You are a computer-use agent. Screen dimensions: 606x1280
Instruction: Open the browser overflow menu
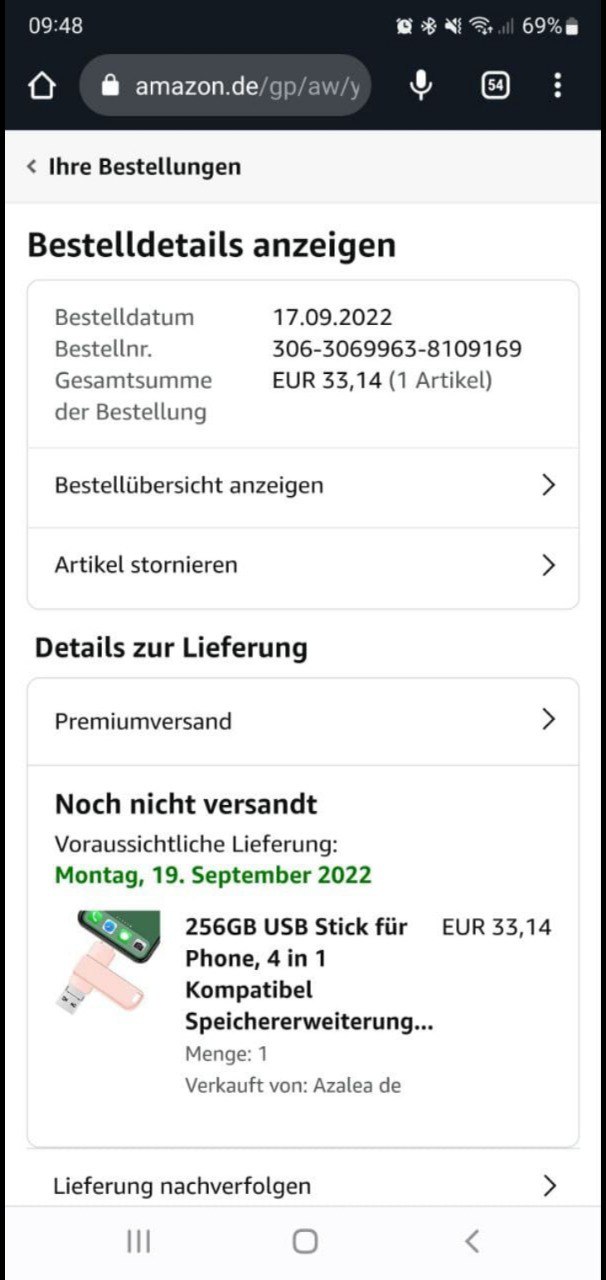[558, 86]
